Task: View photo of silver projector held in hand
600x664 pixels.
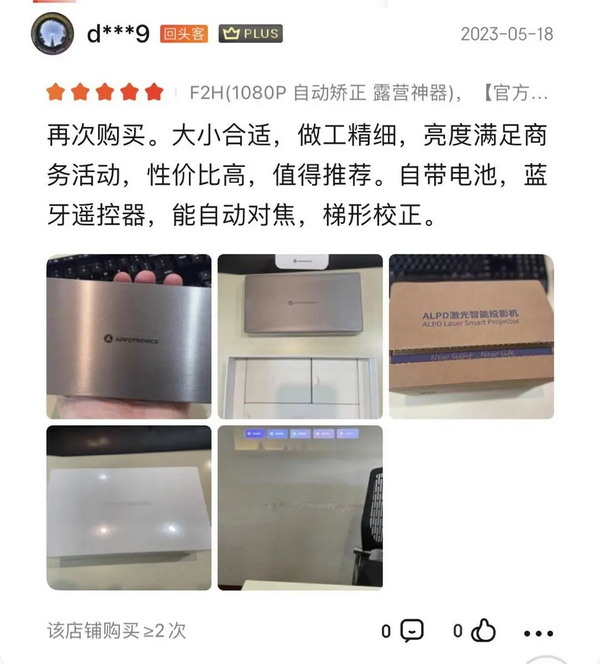Action: point(128,337)
